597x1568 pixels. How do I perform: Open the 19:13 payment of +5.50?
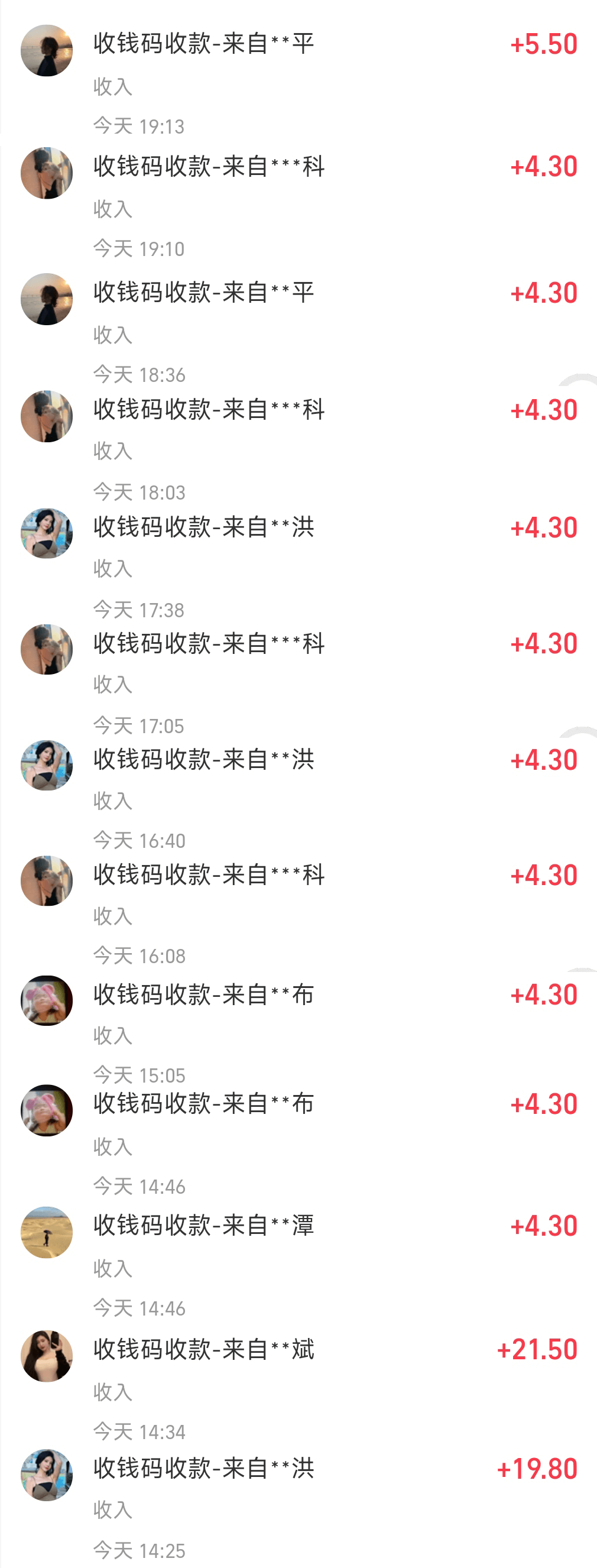pyautogui.click(x=298, y=79)
